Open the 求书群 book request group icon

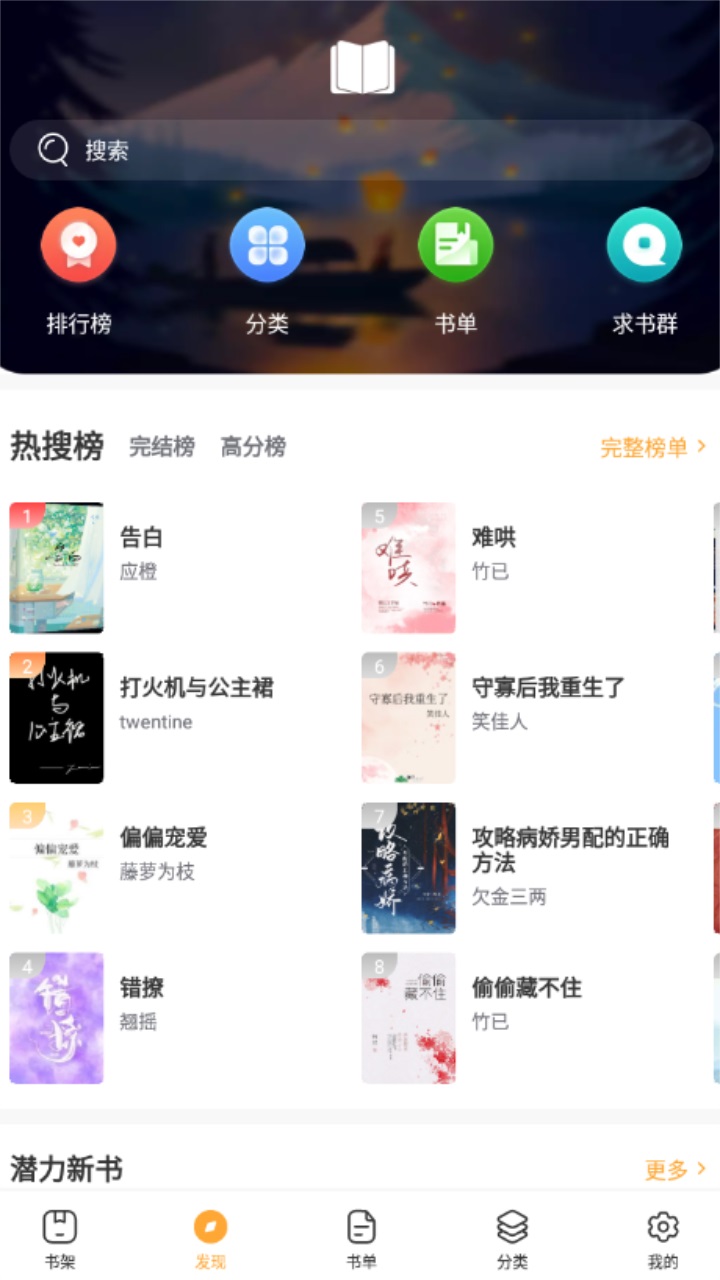pyautogui.click(x=643, y=244)
